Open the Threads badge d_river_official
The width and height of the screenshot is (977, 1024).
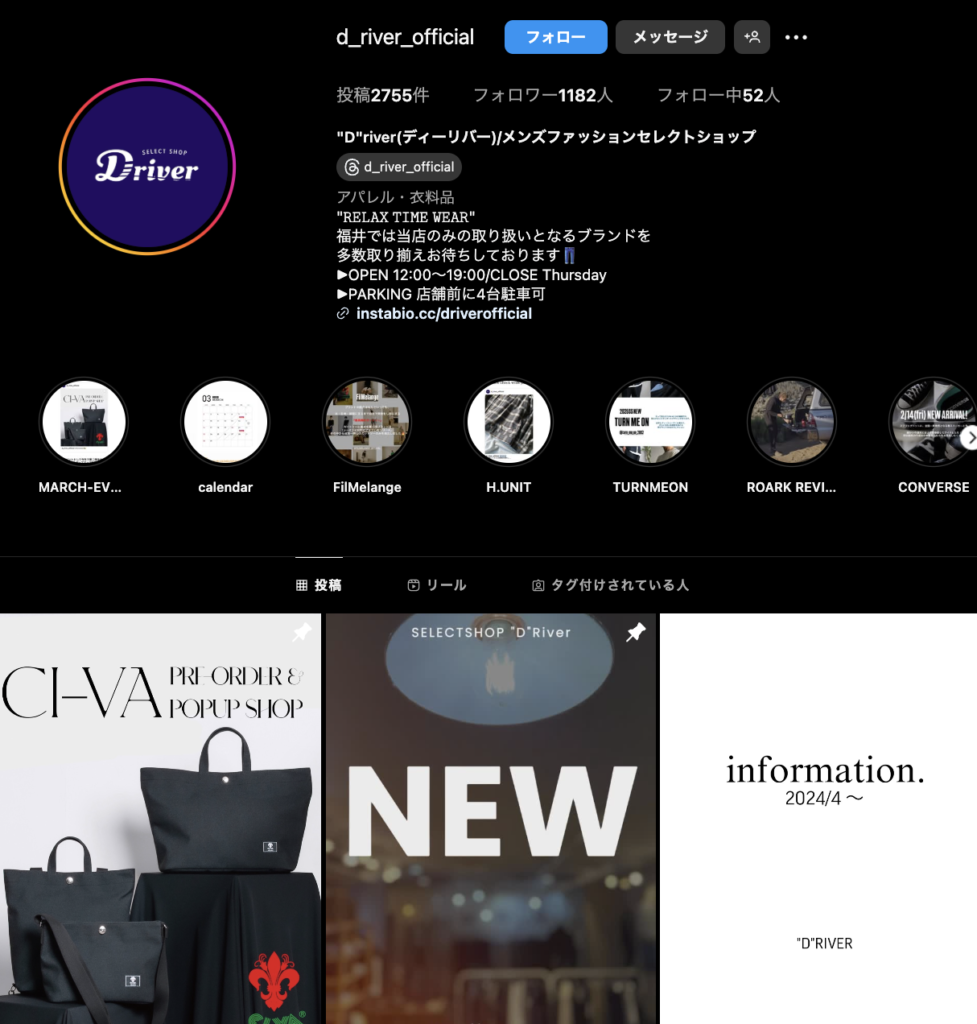pos(399,167)
